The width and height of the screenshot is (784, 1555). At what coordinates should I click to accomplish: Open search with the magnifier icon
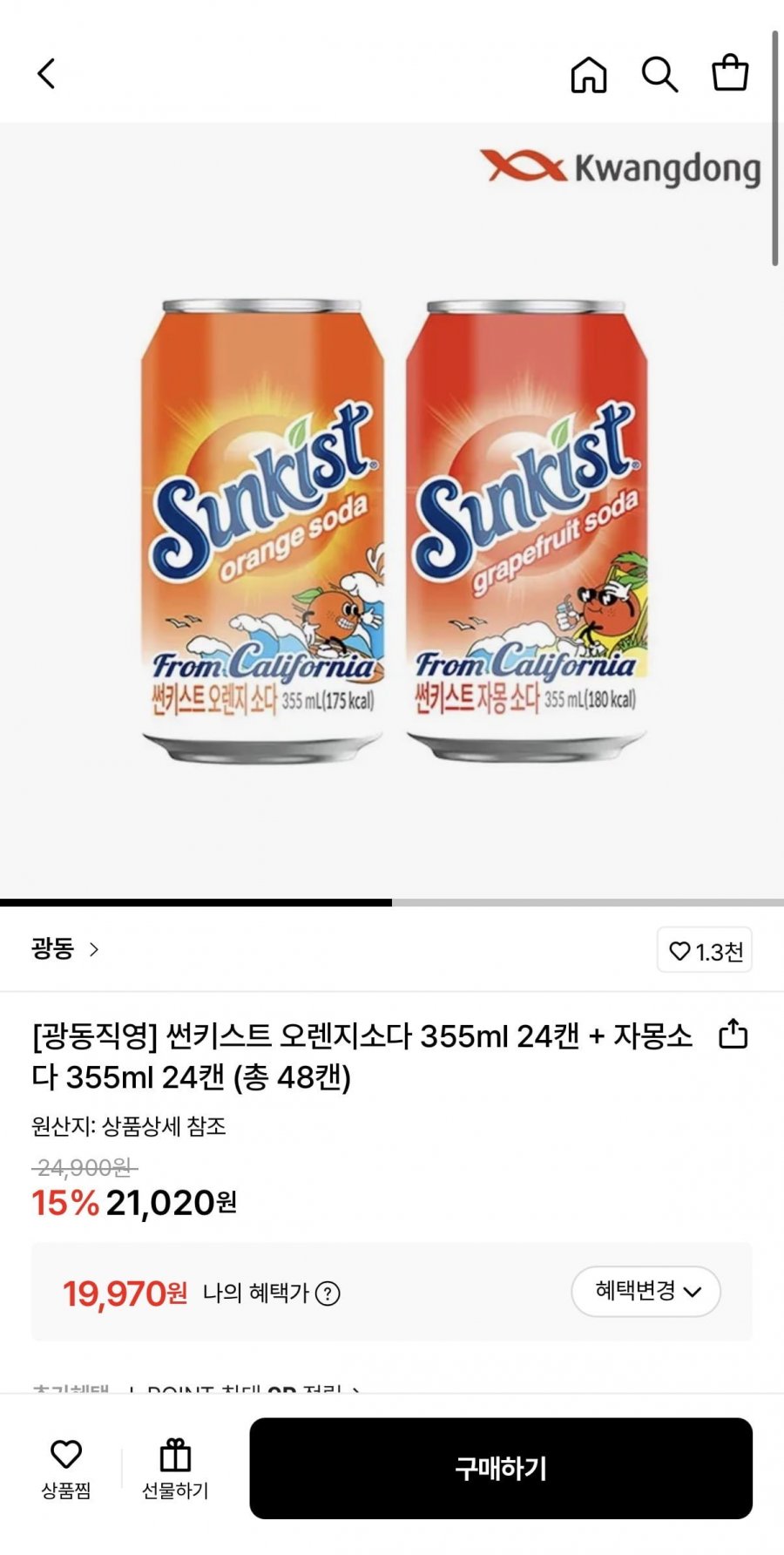pyautogui.click(x=659, y=74)
